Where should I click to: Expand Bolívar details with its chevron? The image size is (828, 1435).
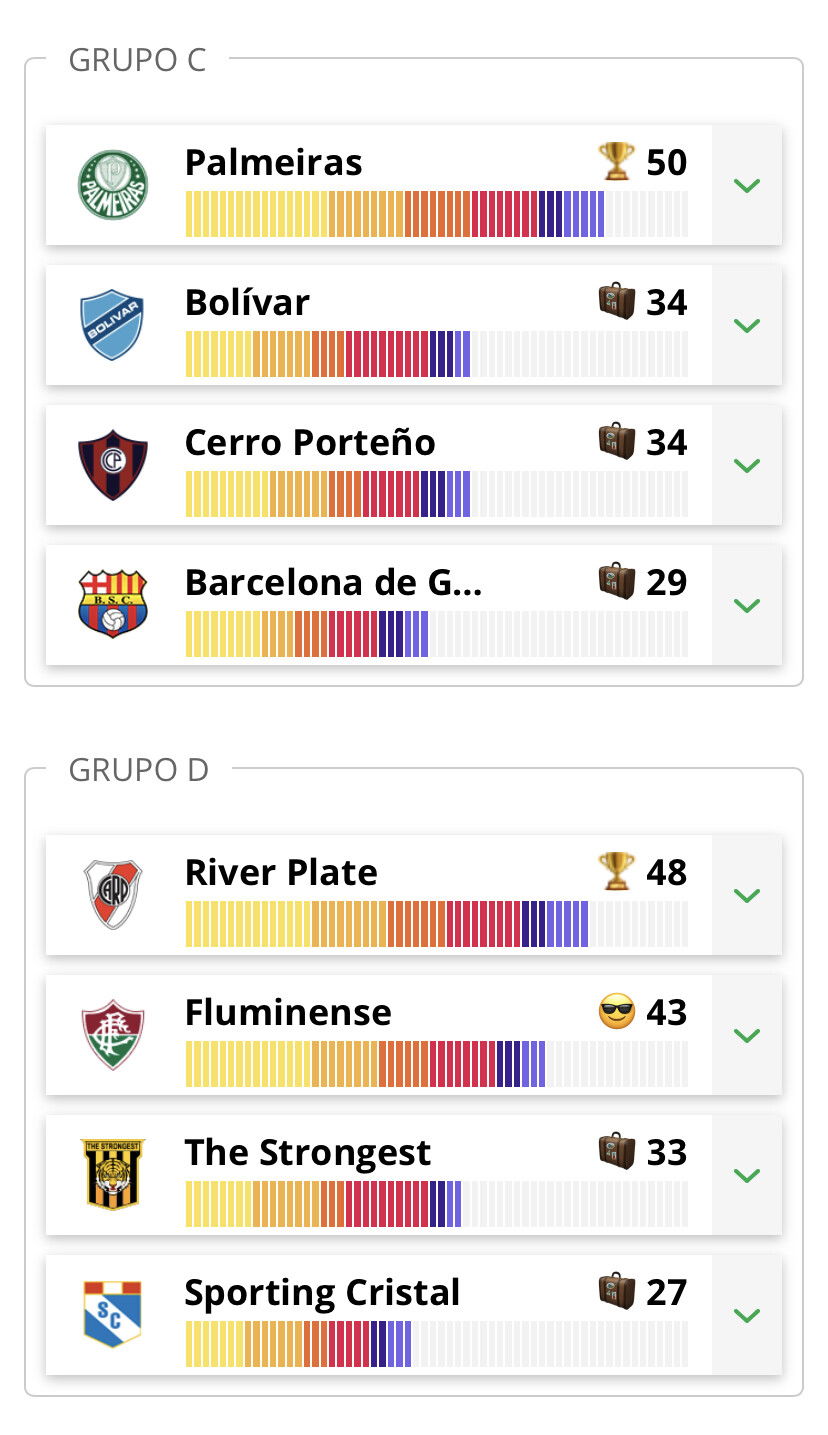click(746, 325)
